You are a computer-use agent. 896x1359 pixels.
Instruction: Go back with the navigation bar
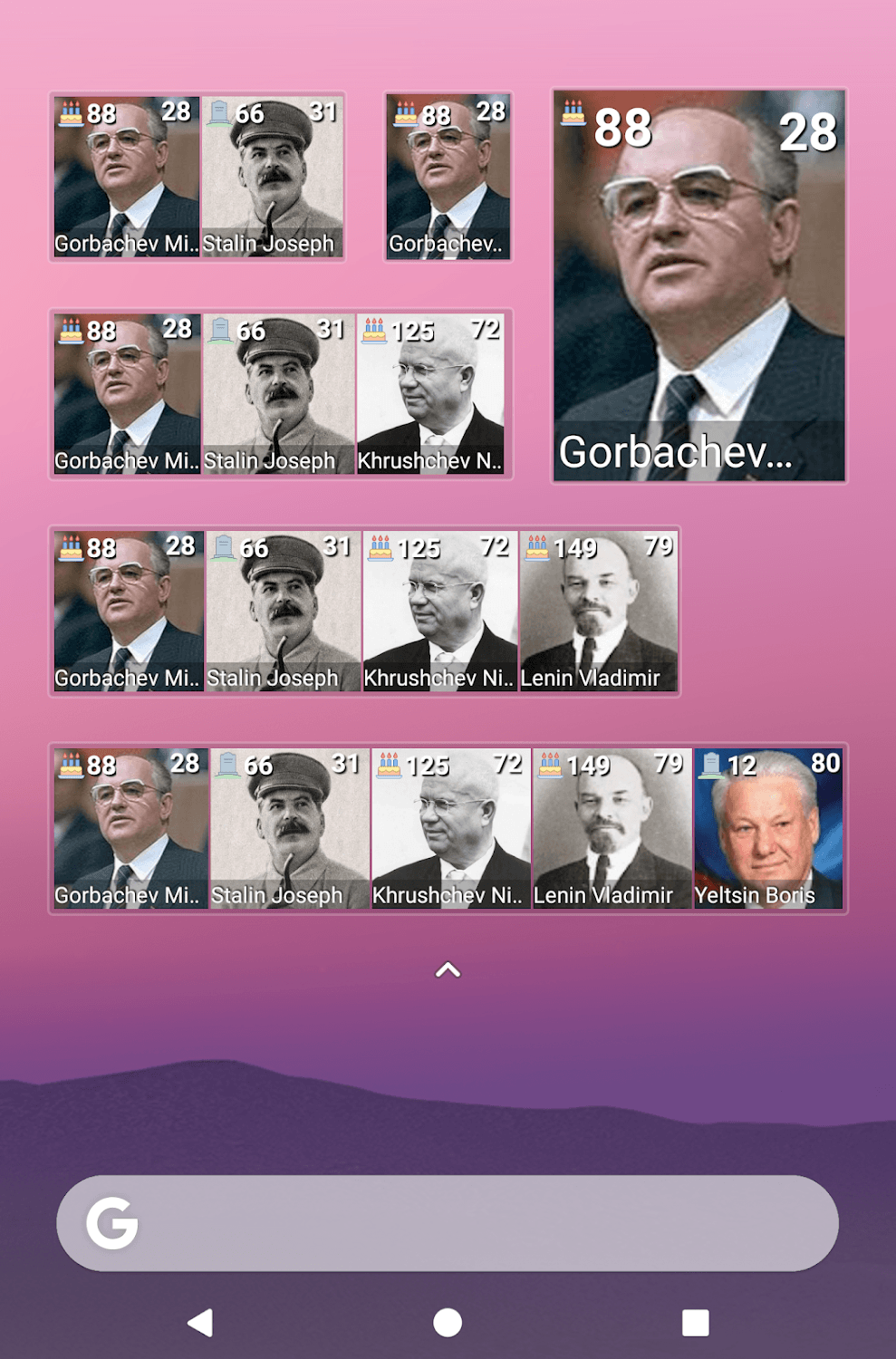pyautogui.click(x=200, y=1323)
